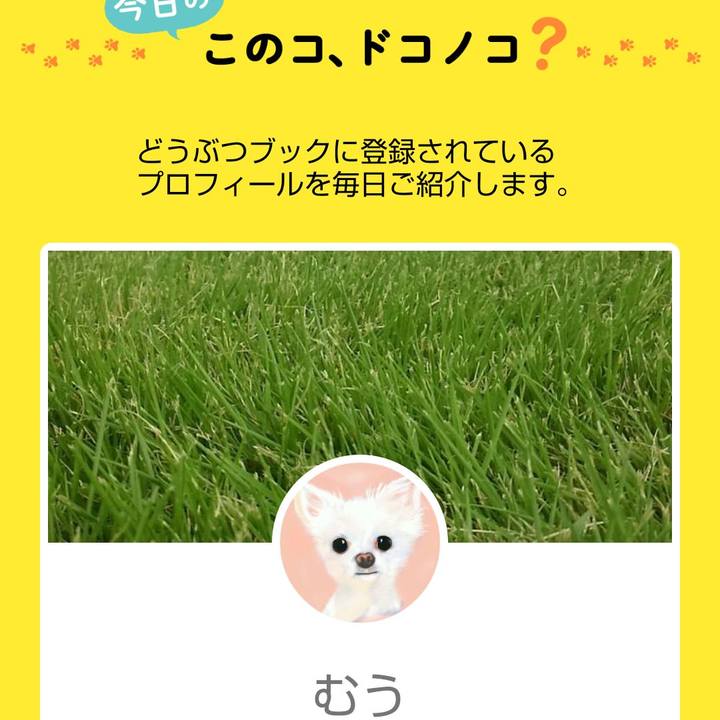This screenshot has width=720, height=720.
Task: Open むう's profile picture
Action: (359, 542)
